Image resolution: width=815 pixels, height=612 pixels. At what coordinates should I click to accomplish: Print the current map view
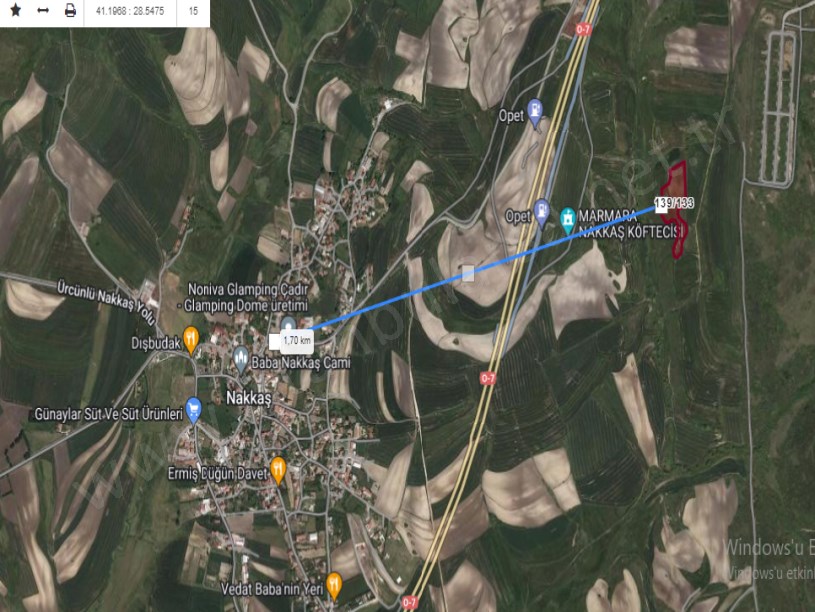point(70,11)
